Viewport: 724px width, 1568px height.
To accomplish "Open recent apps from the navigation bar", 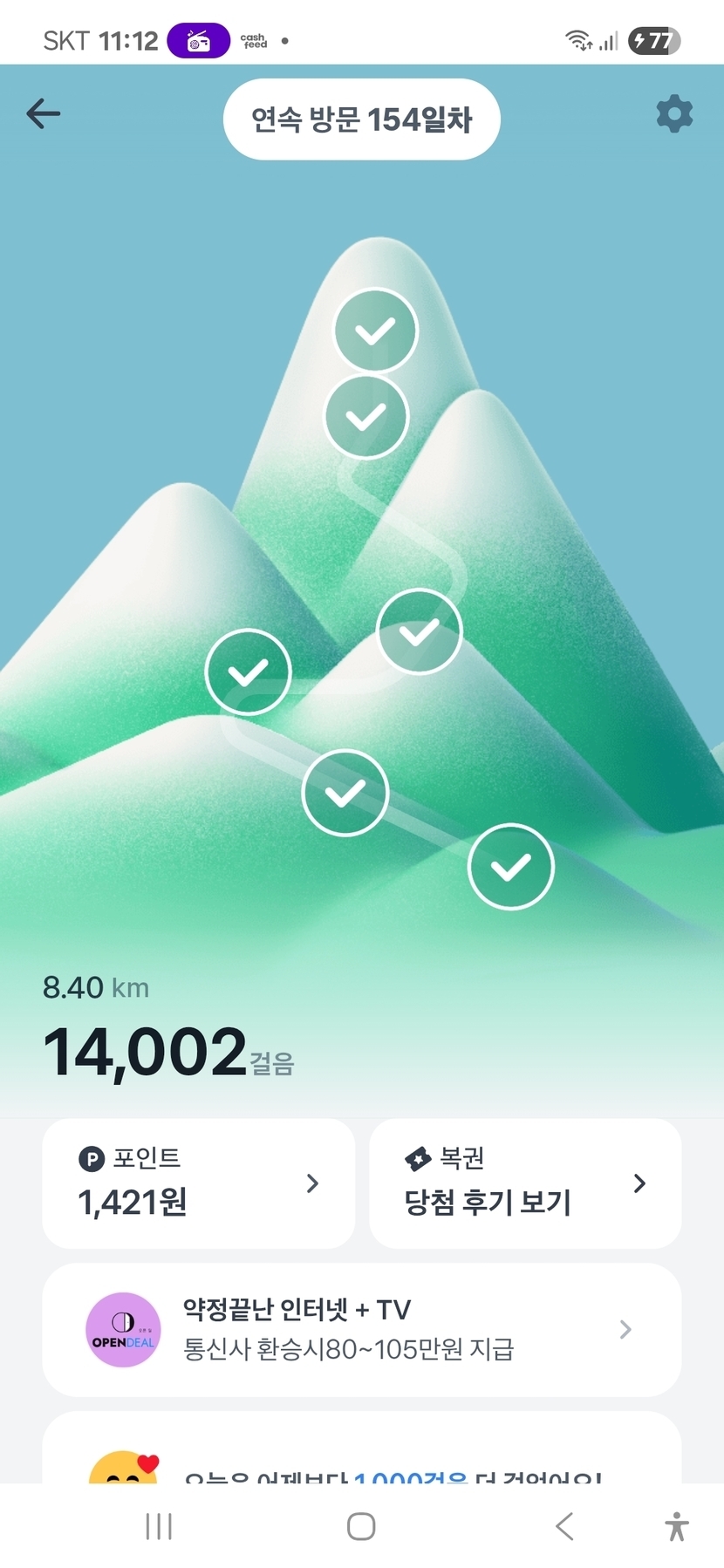I will 159,1526.
